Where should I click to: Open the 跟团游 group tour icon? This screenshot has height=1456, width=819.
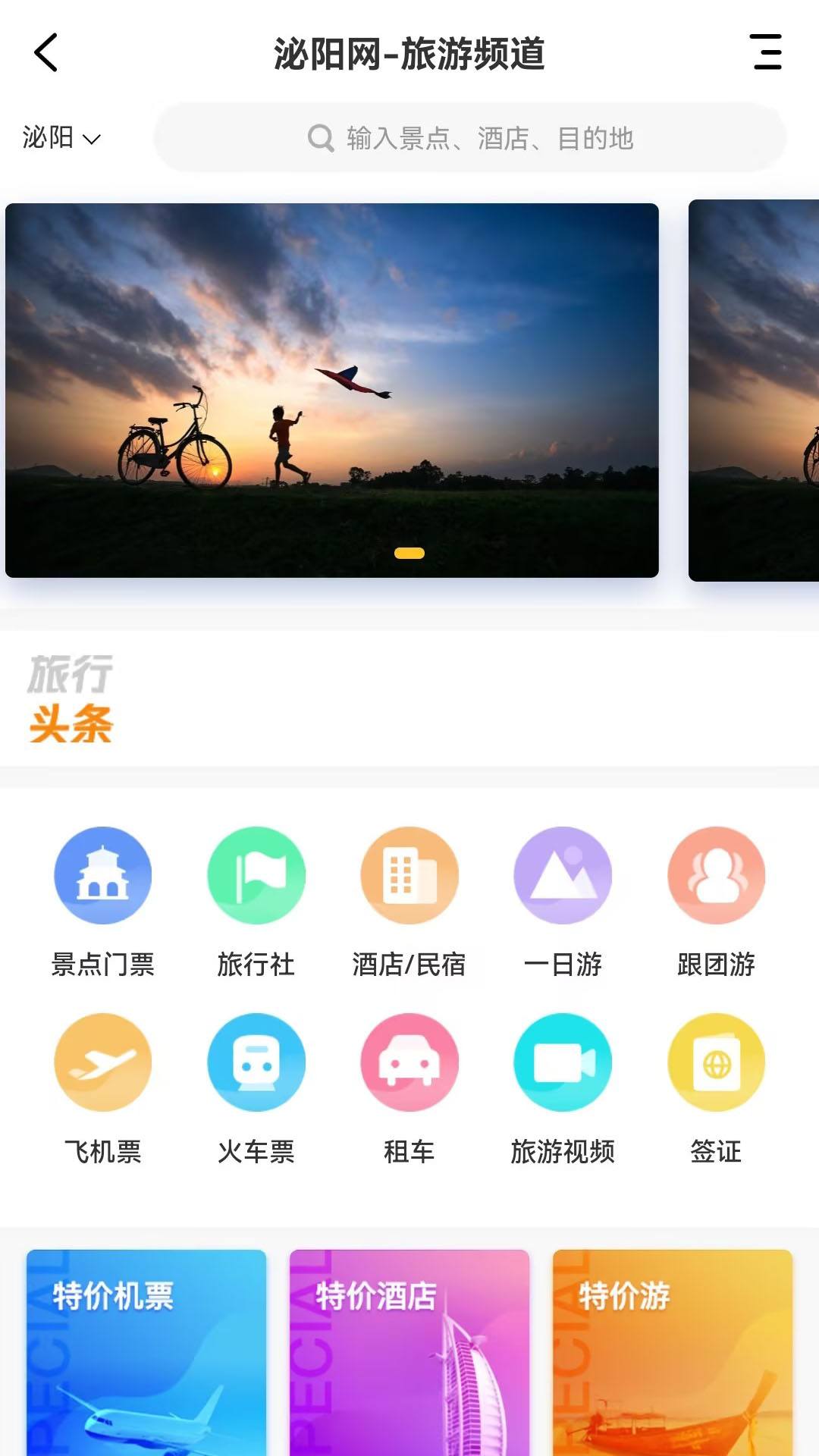[x=716, y=875]
